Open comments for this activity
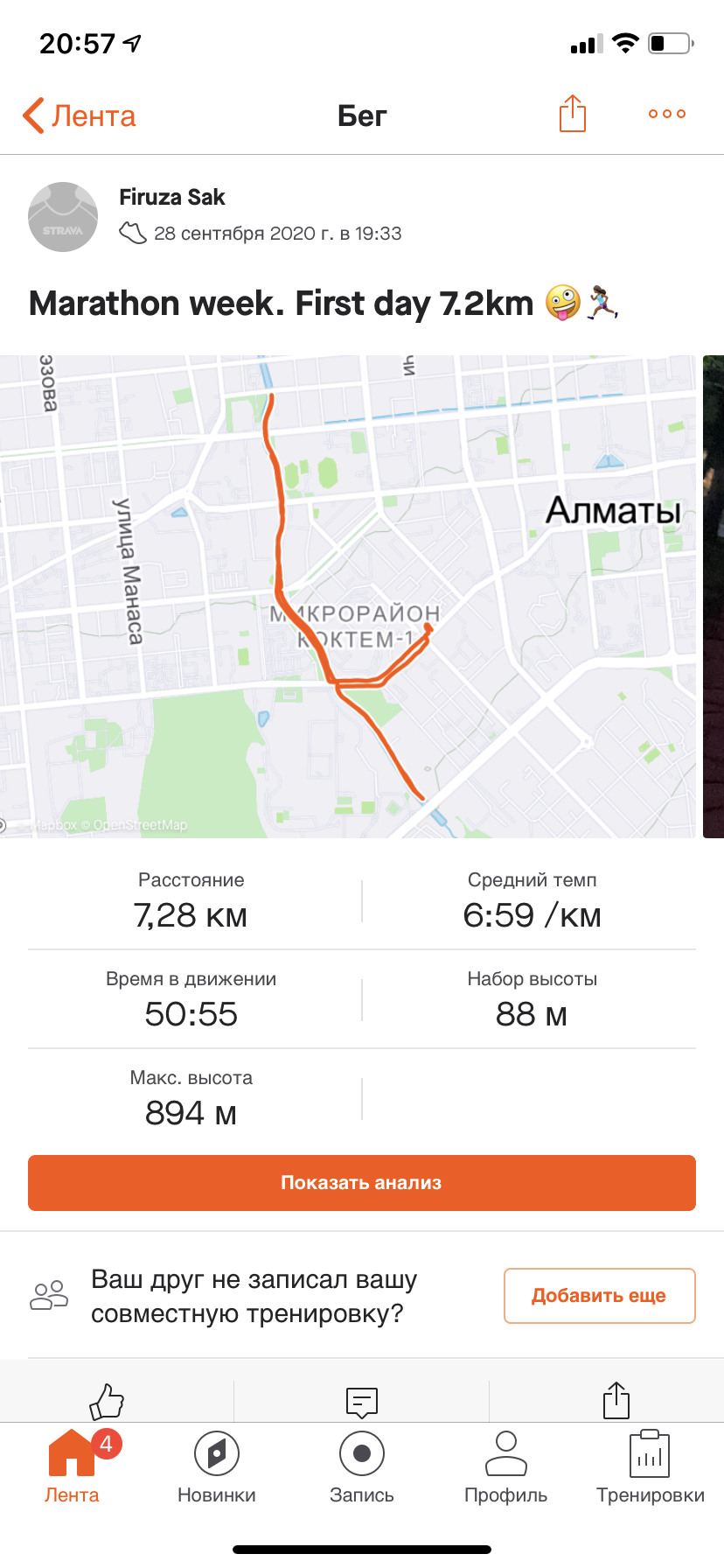The image size is (724, 1568). [362, 1400]
